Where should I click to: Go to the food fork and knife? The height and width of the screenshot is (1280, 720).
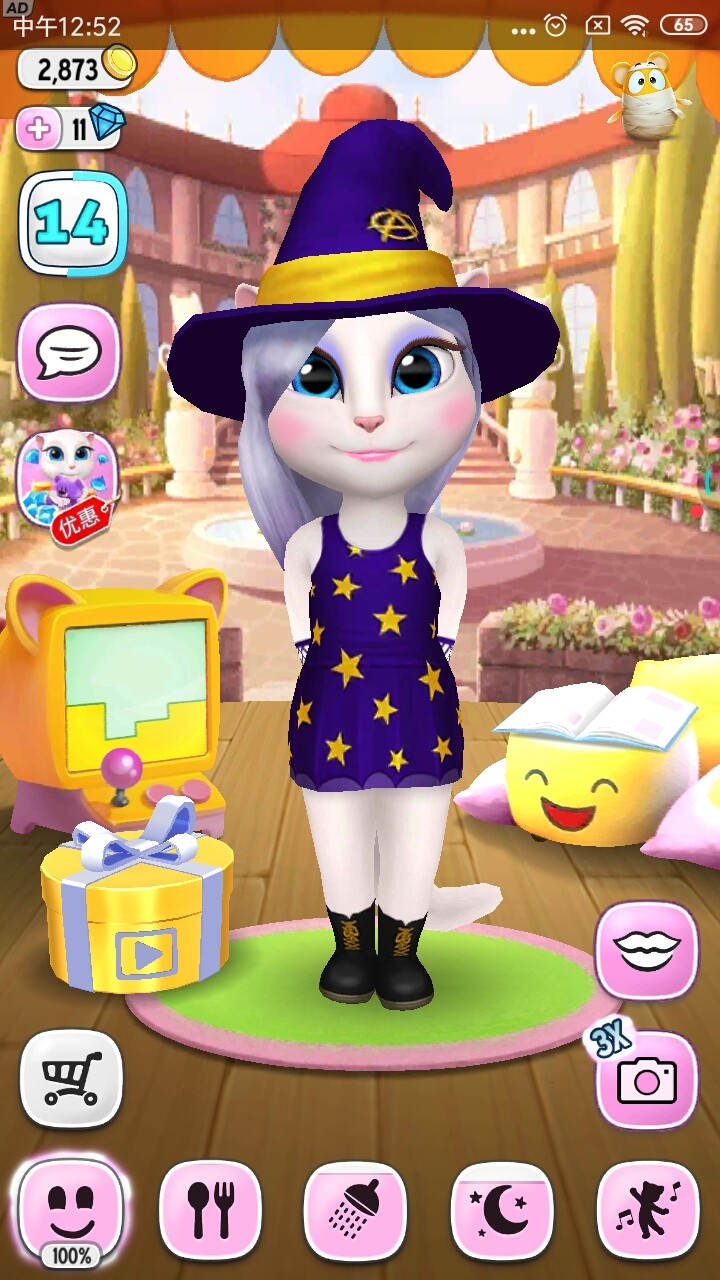[x=211, y=1208]
